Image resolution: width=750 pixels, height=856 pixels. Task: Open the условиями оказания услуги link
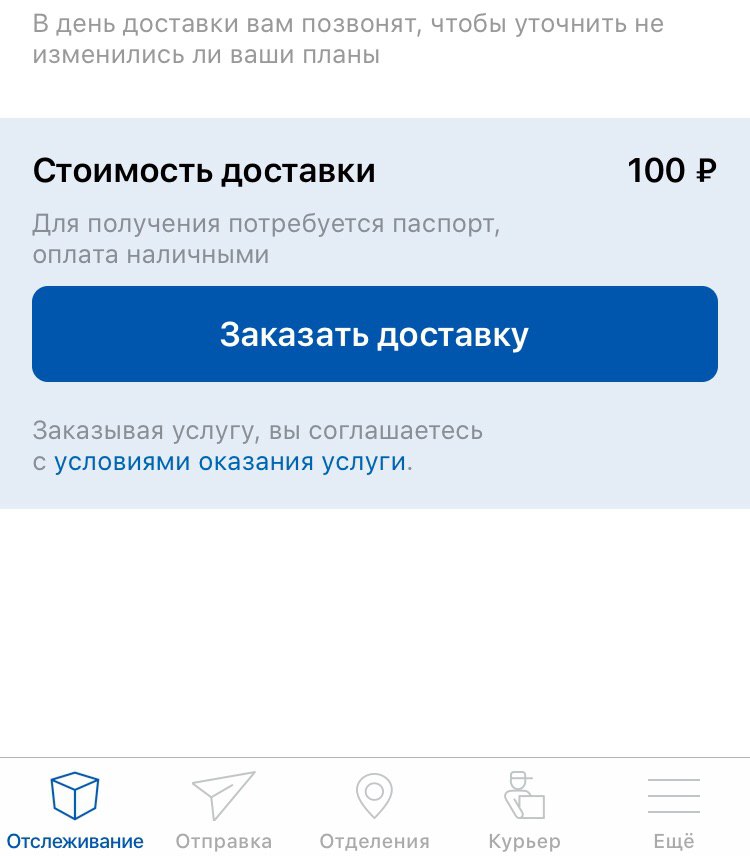coord(230,462)
